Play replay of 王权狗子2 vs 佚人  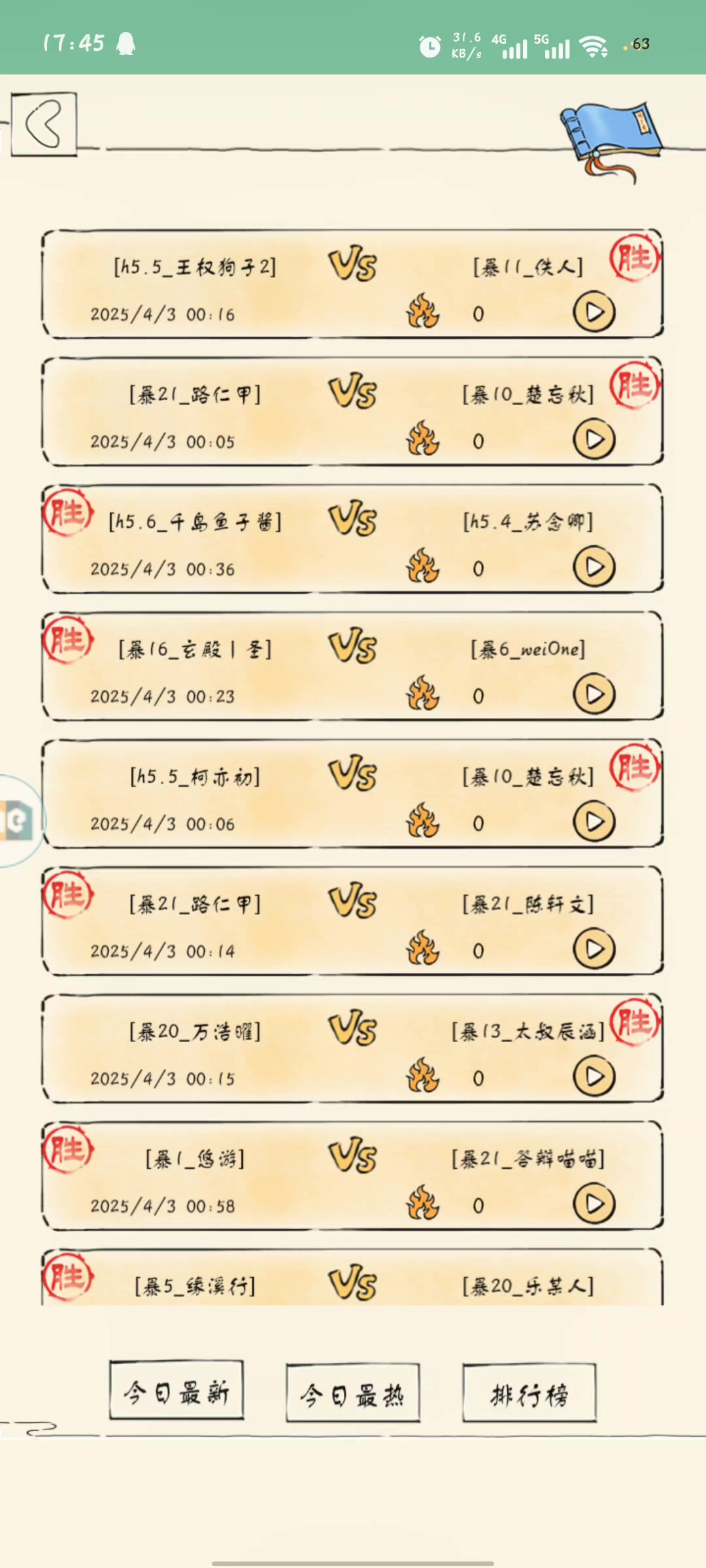coord(594,313)
